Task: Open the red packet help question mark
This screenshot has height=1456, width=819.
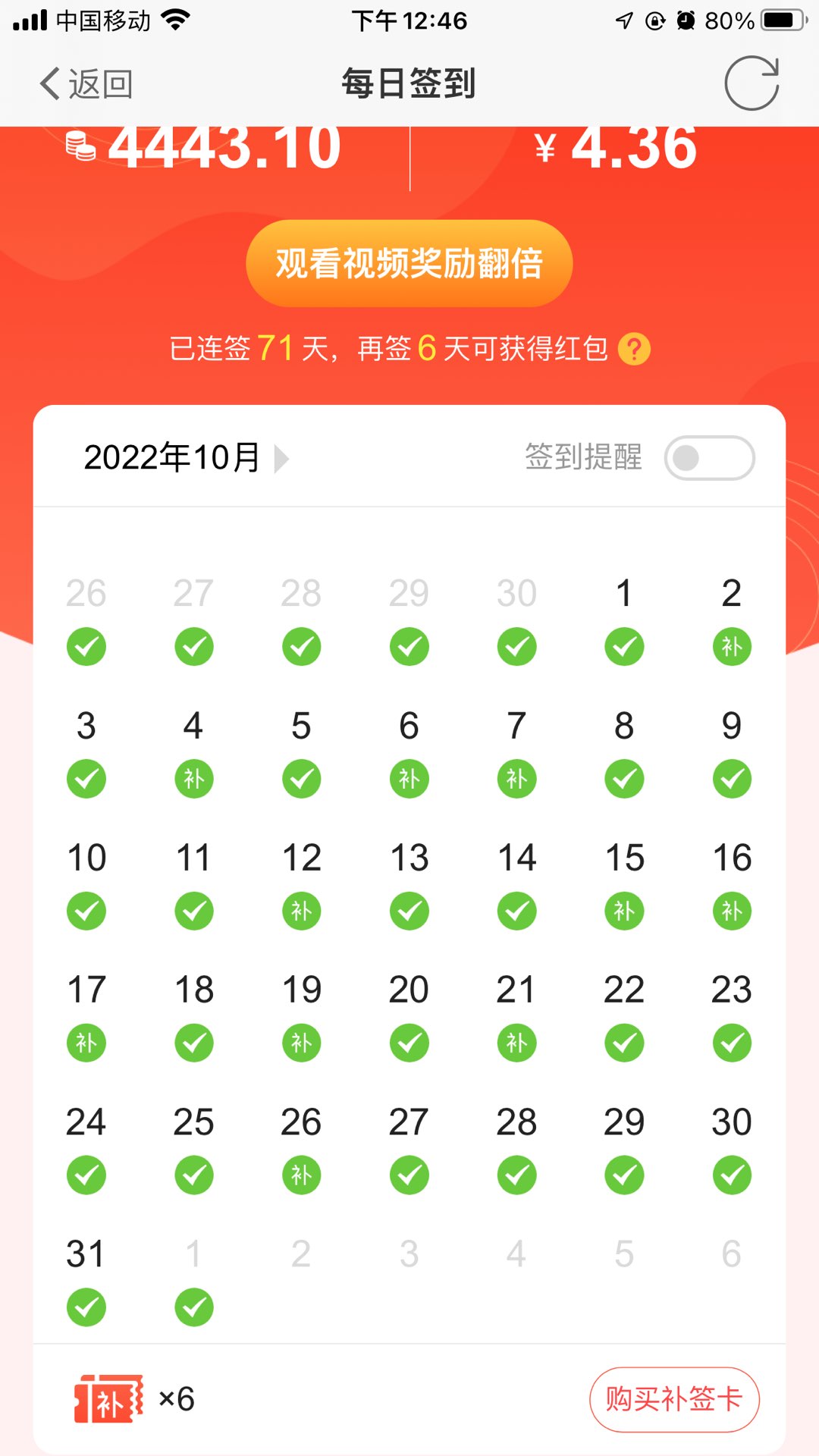Action: click(x=634, y=350)
